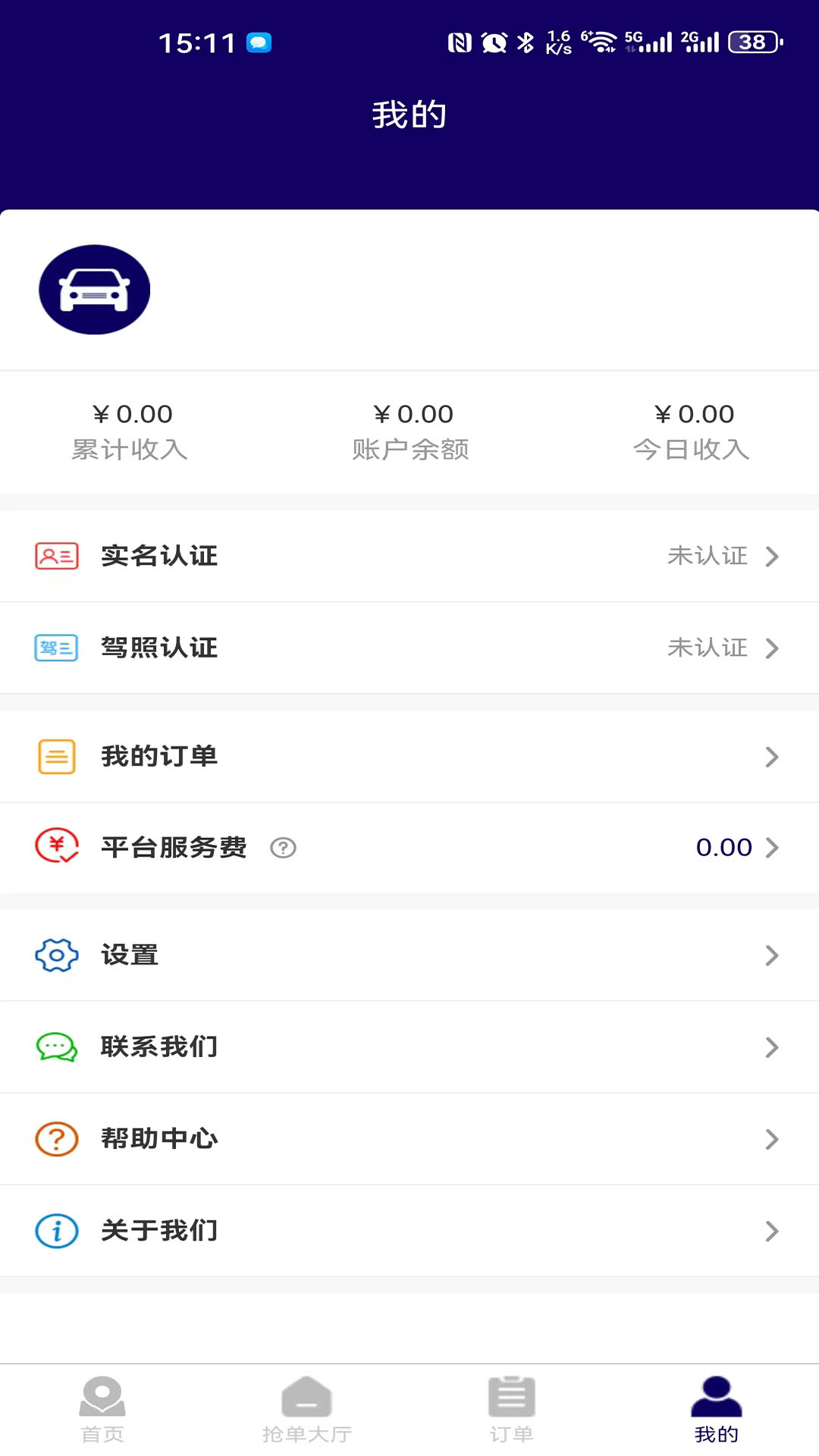Switch to the 抢单大厅 tab

(x=306, y=1409)
